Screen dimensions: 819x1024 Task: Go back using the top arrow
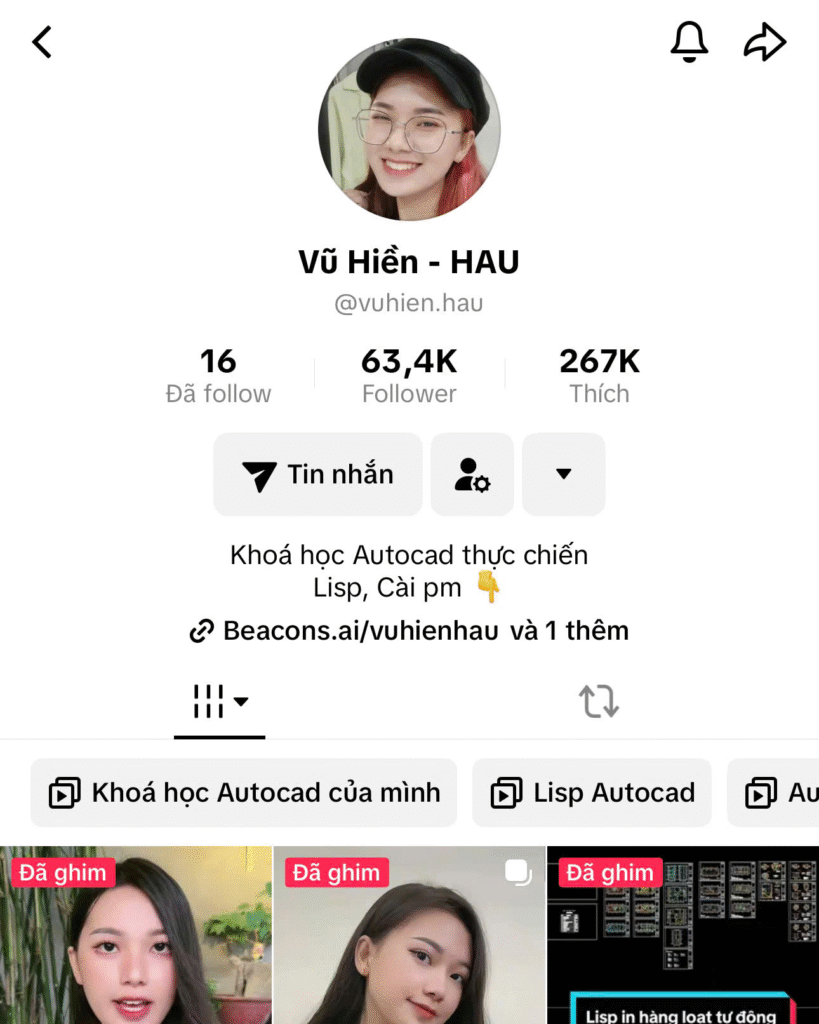41,42
